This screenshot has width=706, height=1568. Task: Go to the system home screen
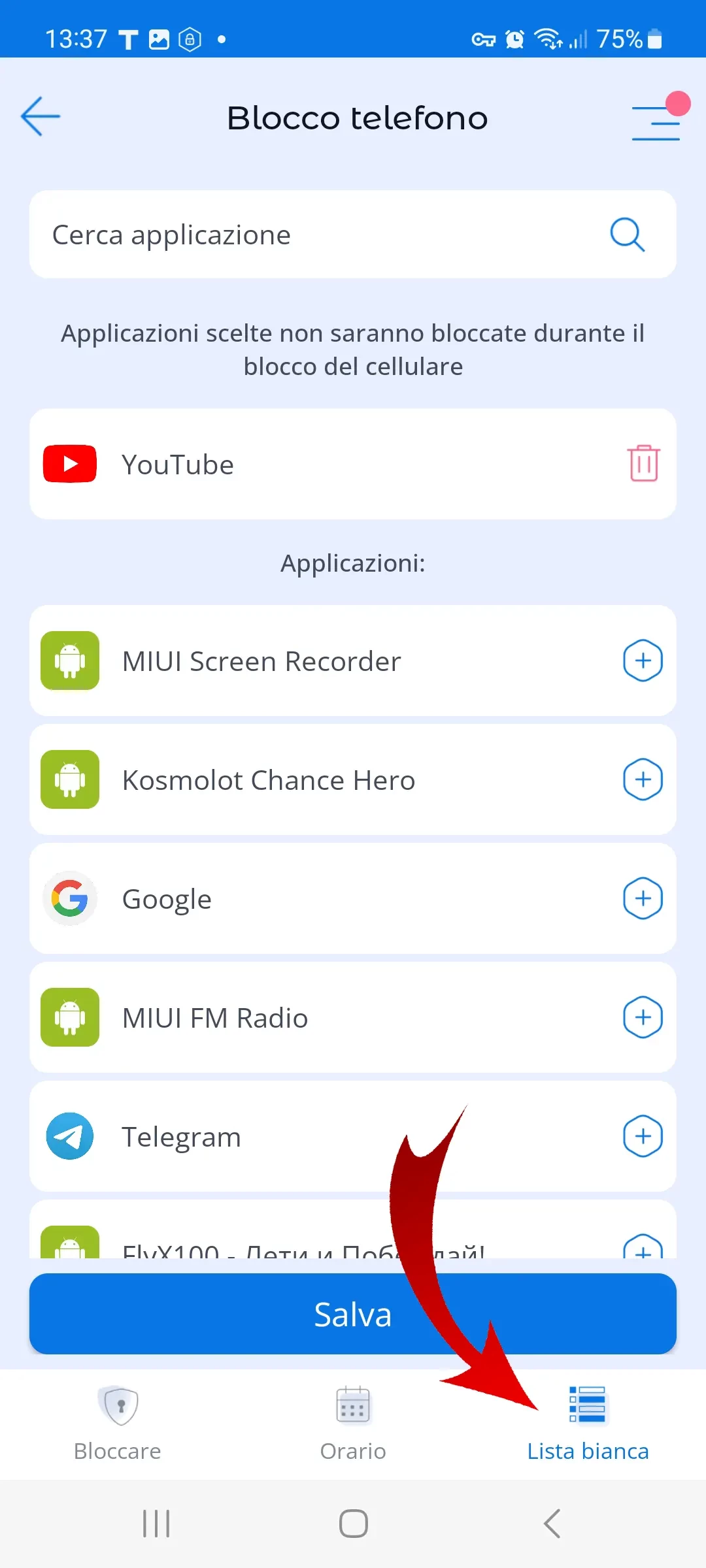point(353,1524)
